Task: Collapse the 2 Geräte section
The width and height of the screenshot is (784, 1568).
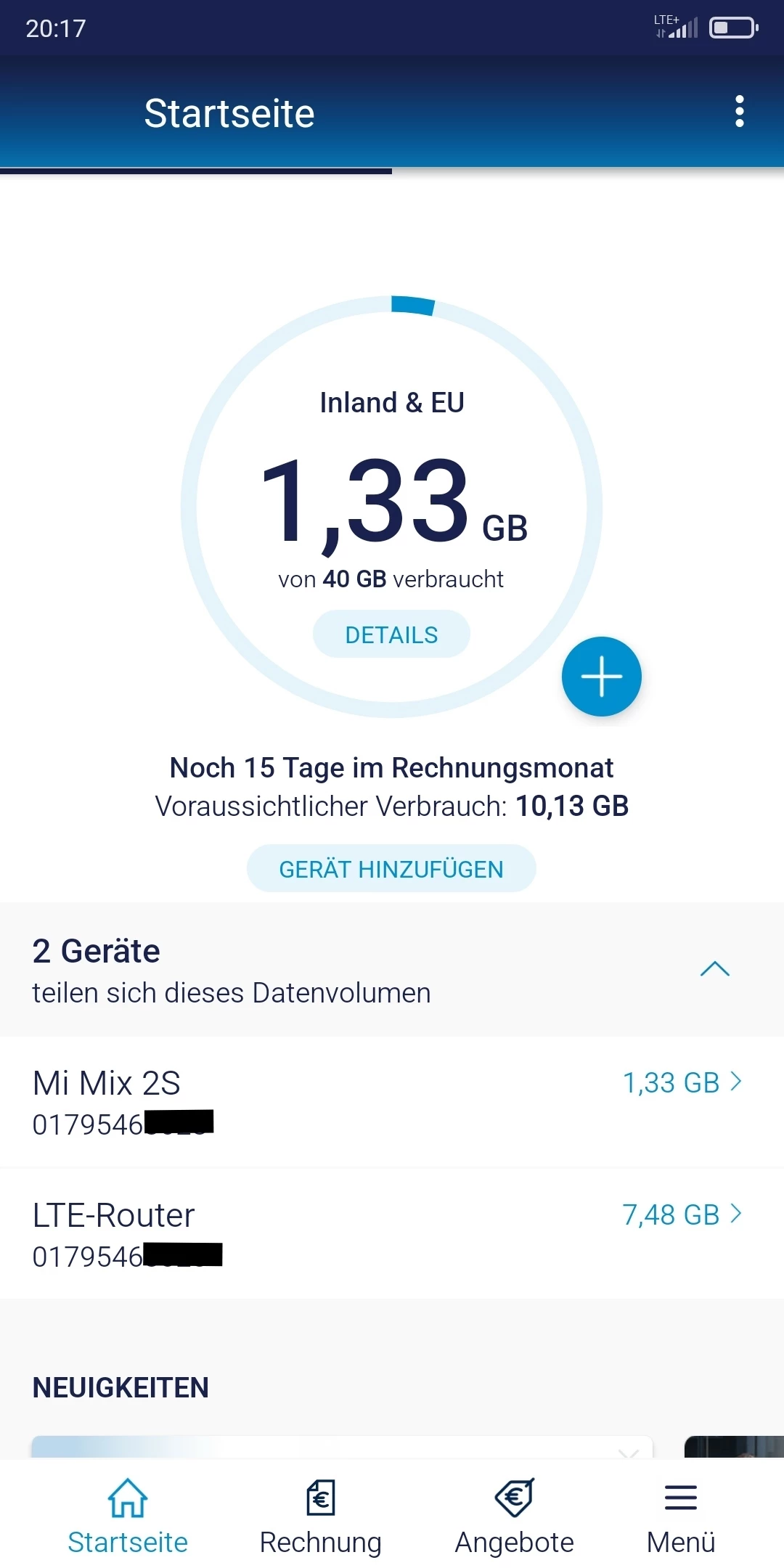Action: tap(714, 969)
